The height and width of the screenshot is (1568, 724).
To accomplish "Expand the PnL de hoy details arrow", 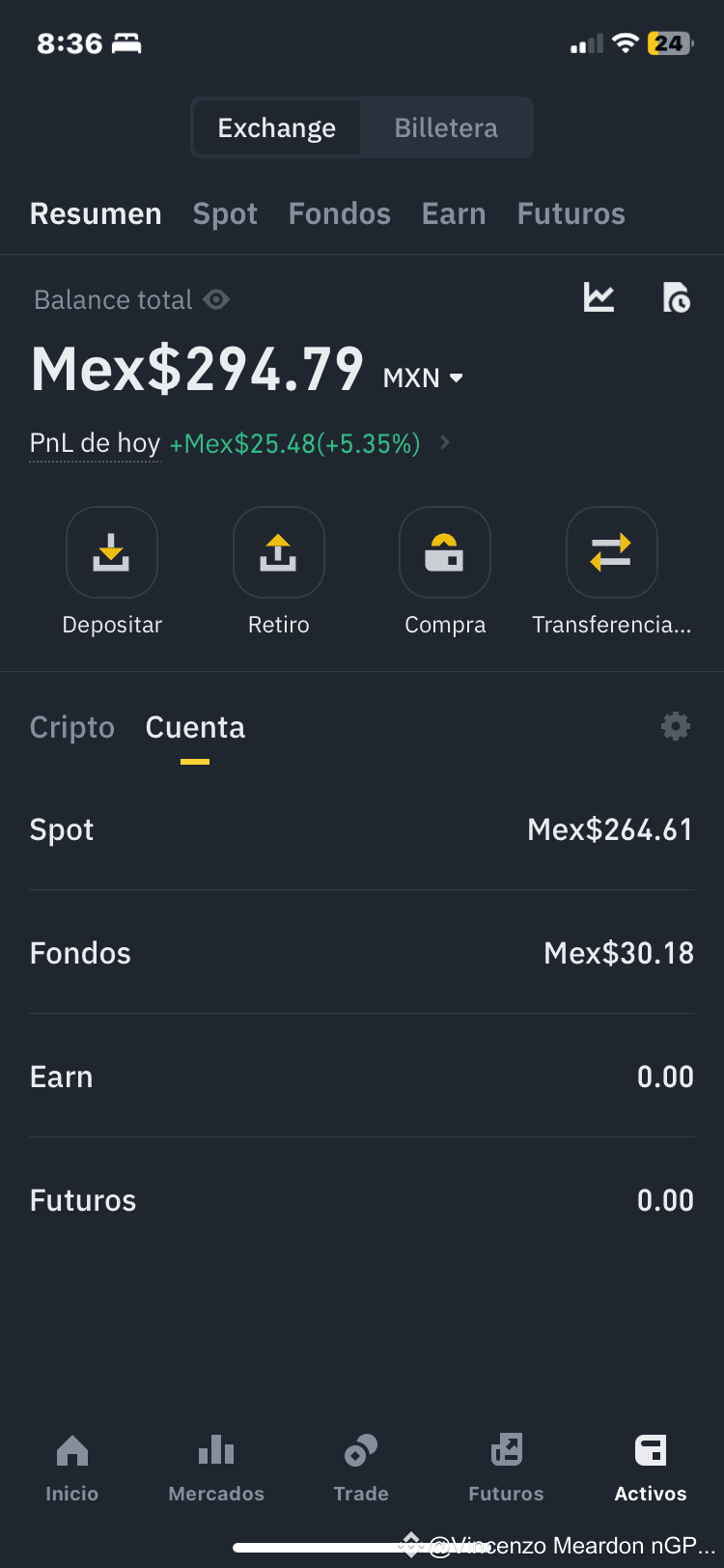I will (444, 442).
